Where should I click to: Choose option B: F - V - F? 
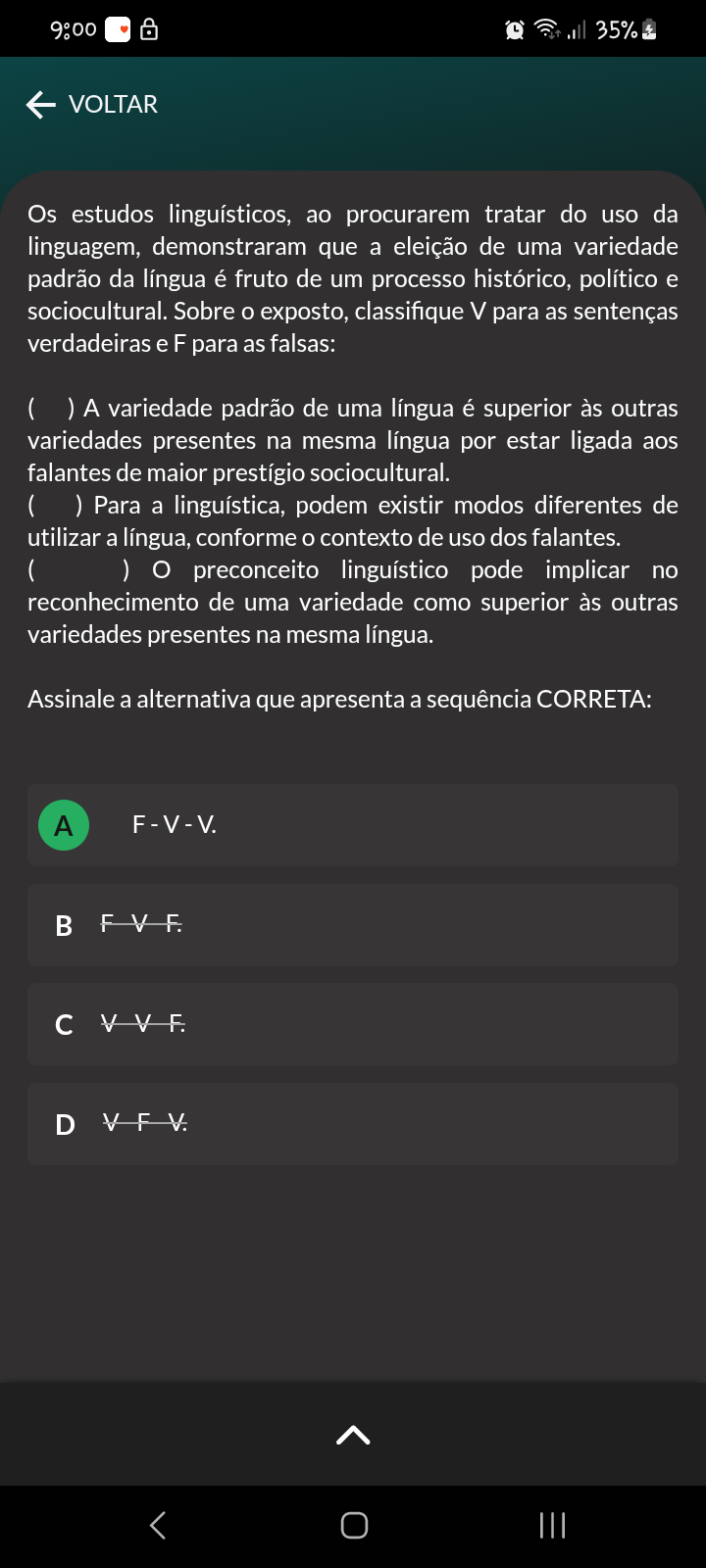coord(352,925)
